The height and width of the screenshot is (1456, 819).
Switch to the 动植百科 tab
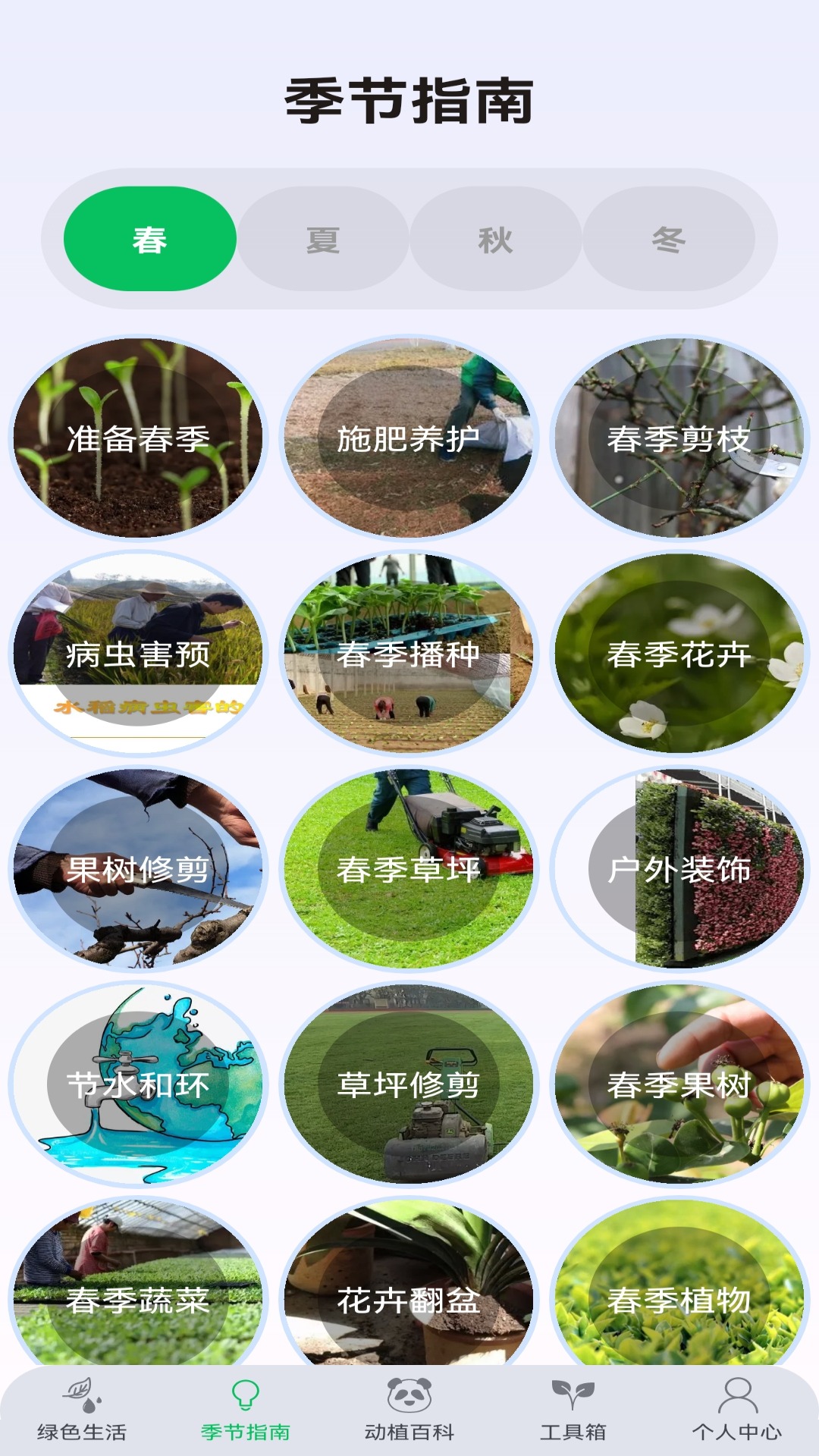[409, 1410]
